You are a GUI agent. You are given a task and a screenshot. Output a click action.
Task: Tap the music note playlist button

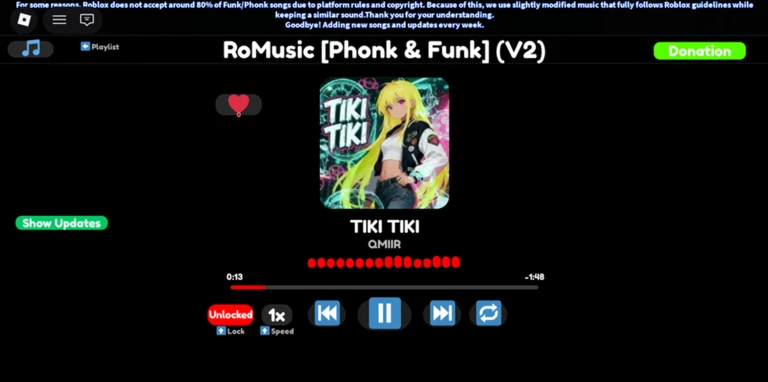(30, 48)
